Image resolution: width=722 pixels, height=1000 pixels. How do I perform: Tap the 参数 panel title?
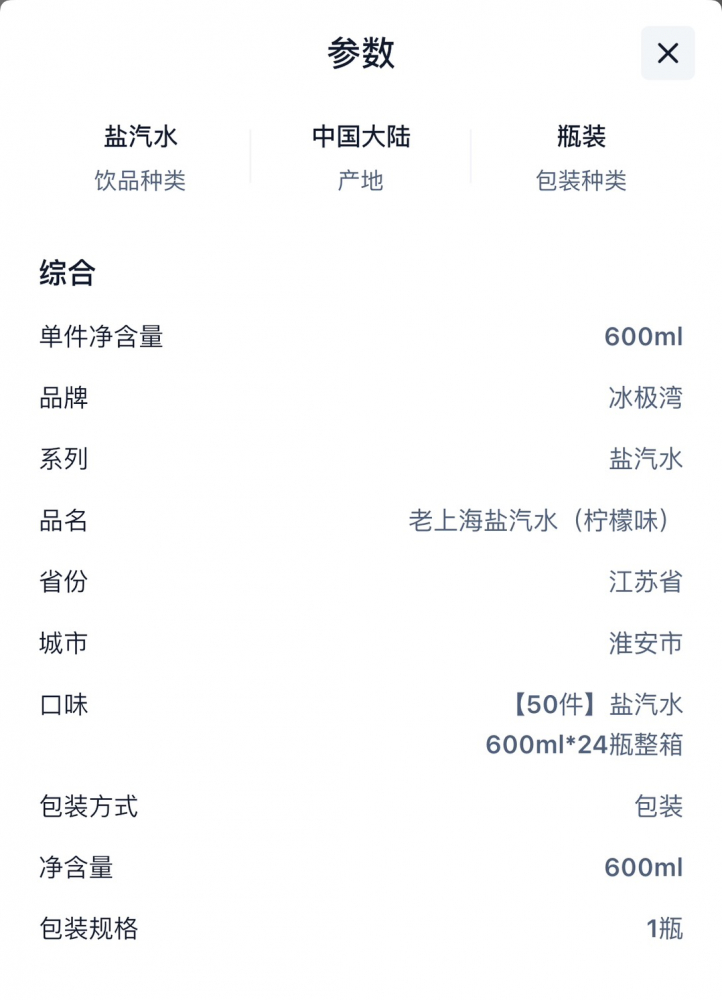pos(361,51)
